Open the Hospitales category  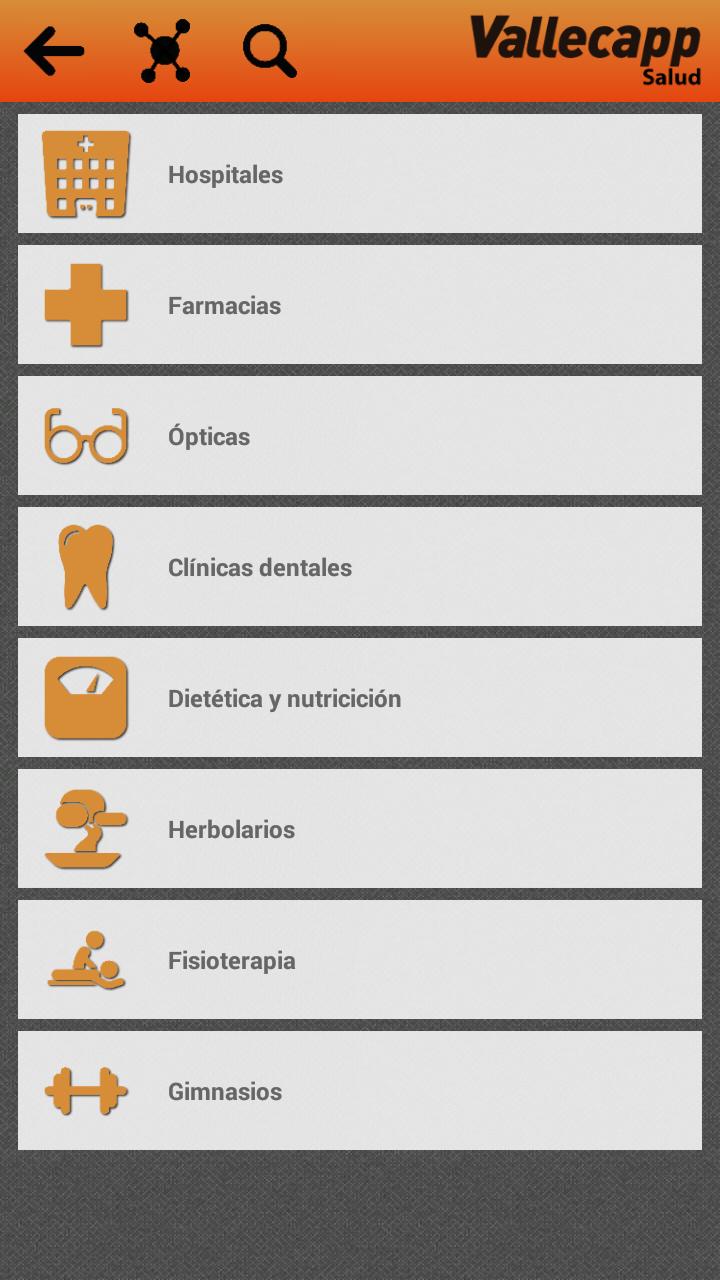pyautogui.click(x=360, y=173)
